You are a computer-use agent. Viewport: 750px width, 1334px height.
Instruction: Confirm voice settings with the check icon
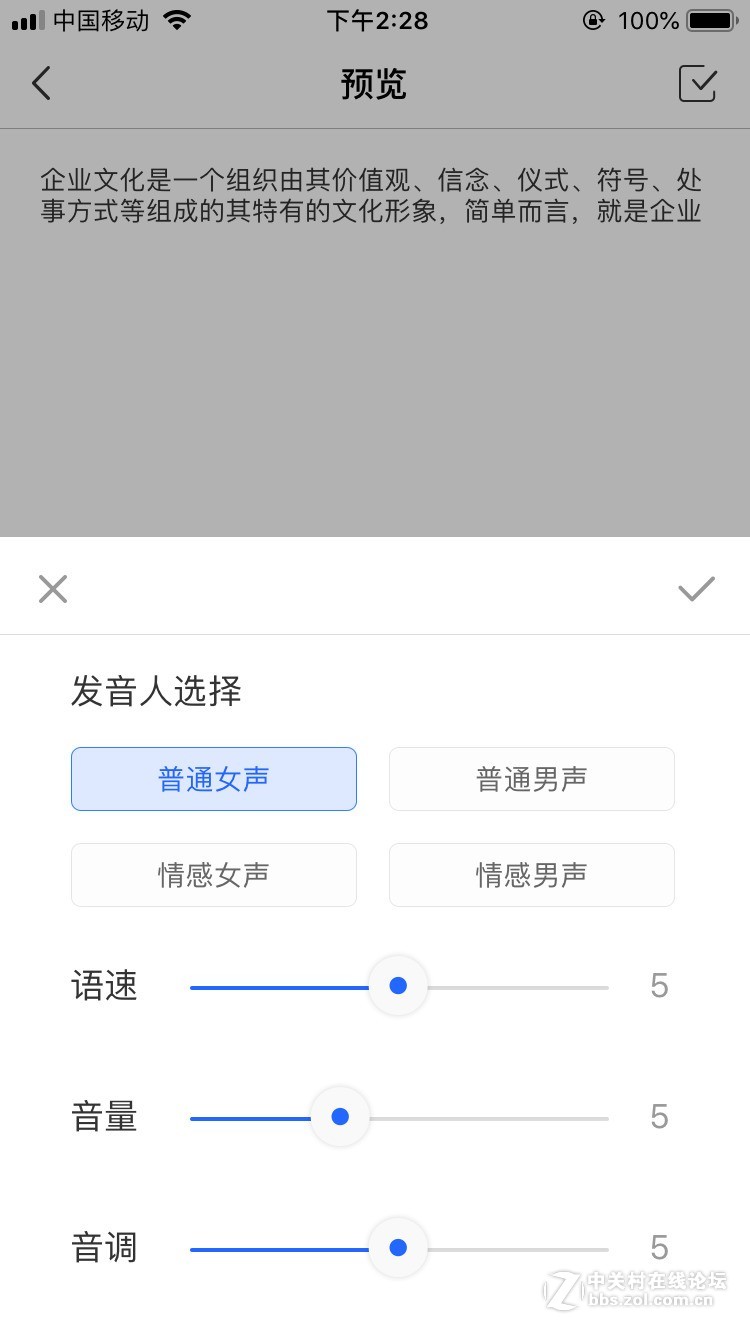click(697, 588)
